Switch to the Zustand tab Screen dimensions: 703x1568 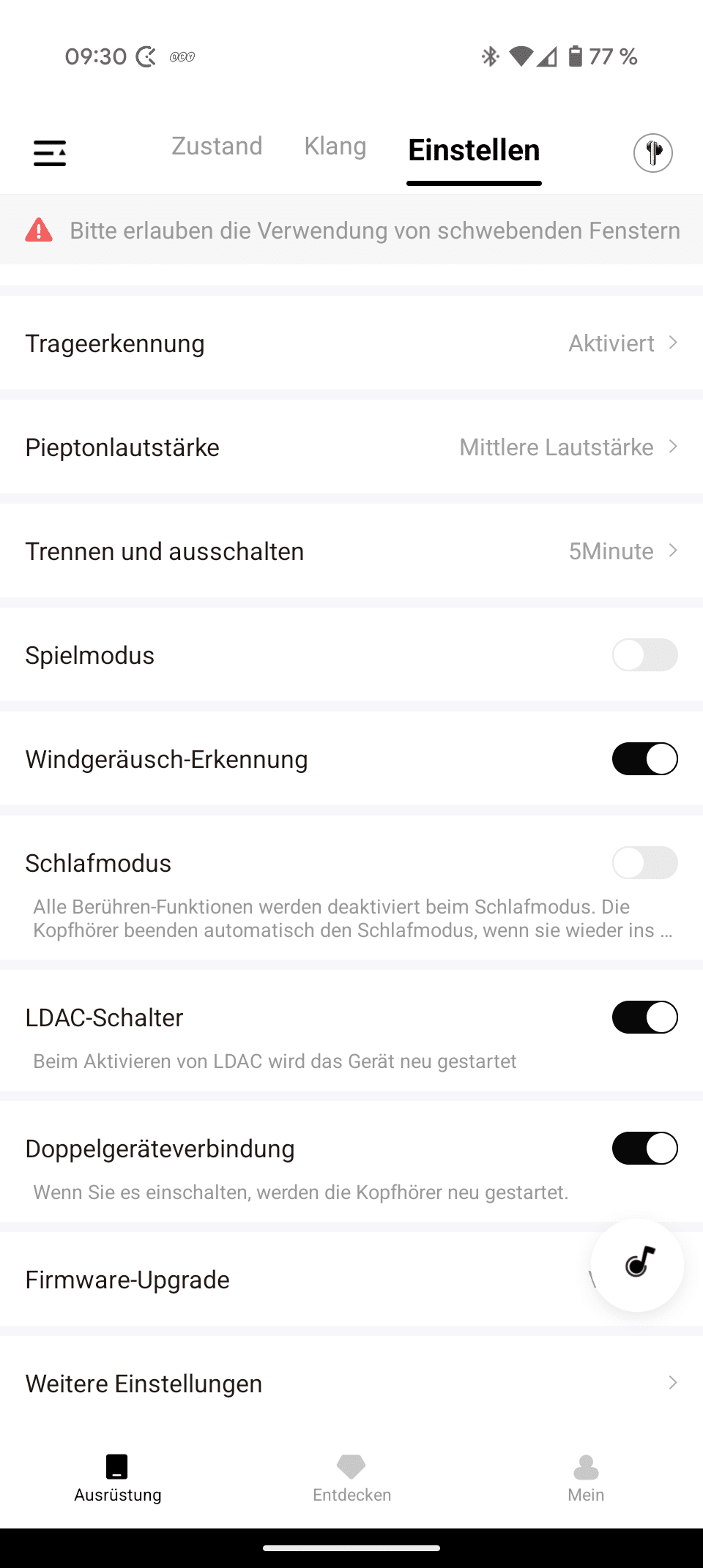[217, 146]
